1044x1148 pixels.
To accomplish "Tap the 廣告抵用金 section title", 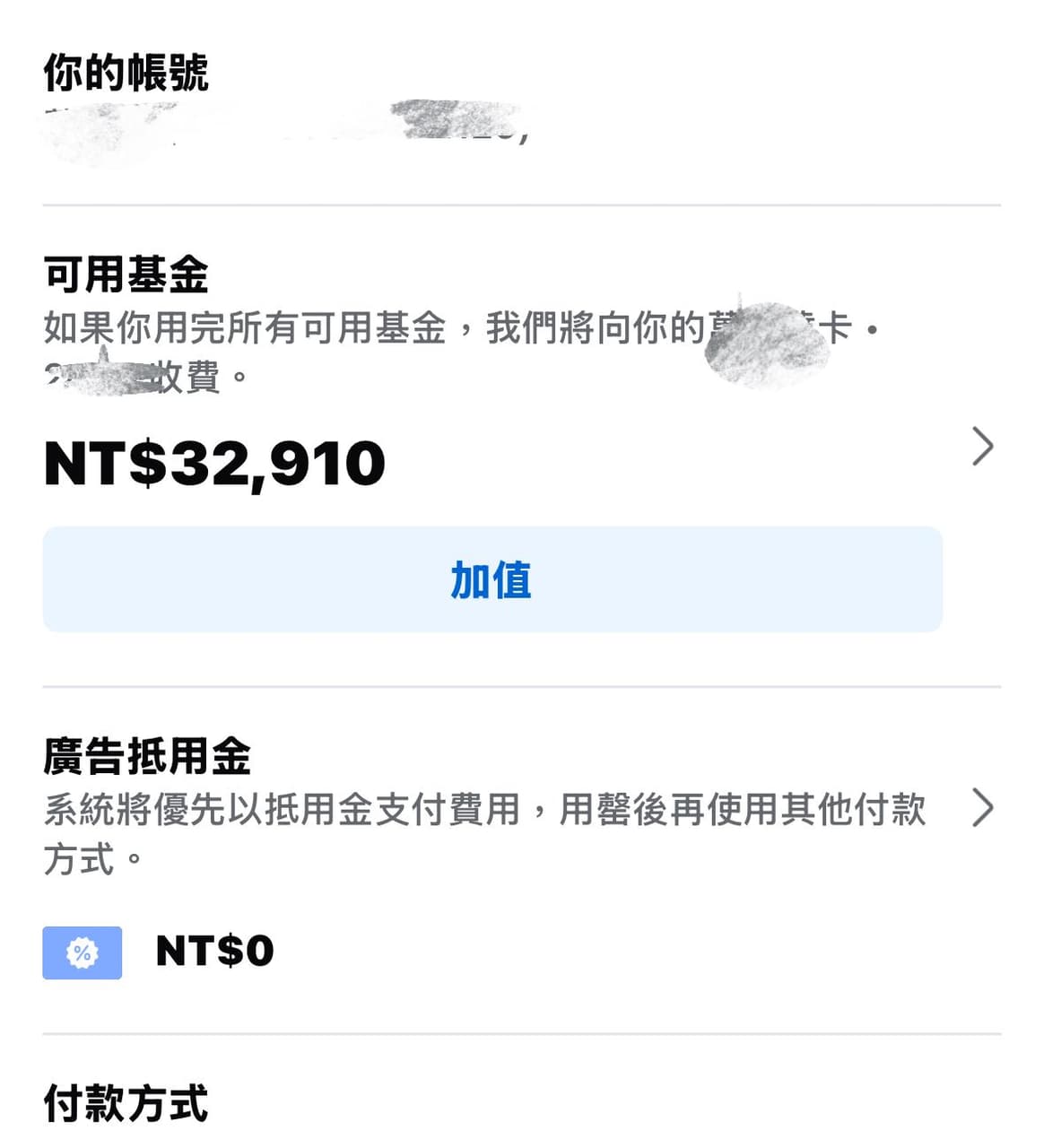I will [x=149, y=756].
